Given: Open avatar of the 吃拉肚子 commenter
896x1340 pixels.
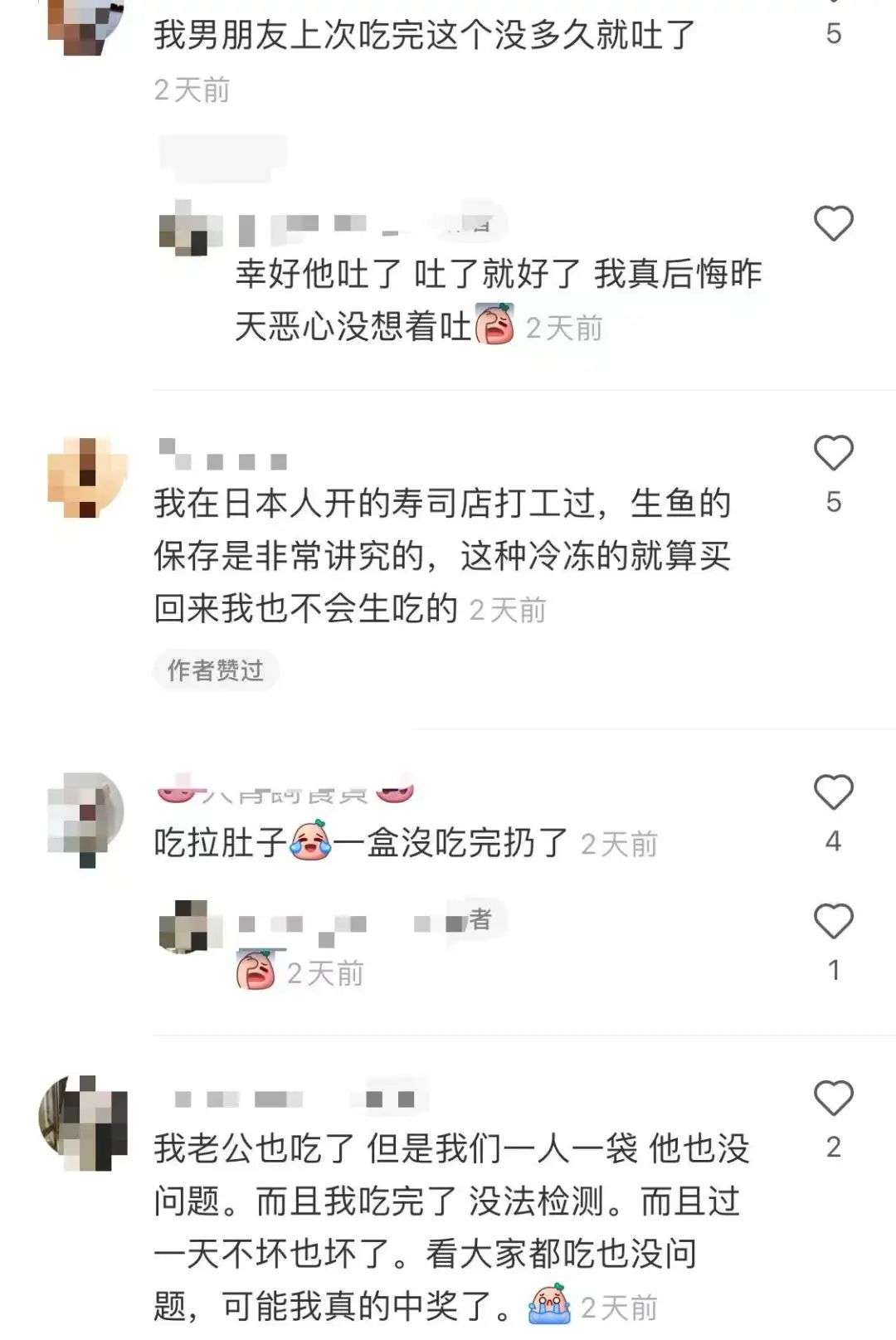Looking at the screenshot, I should coord(86,817).
